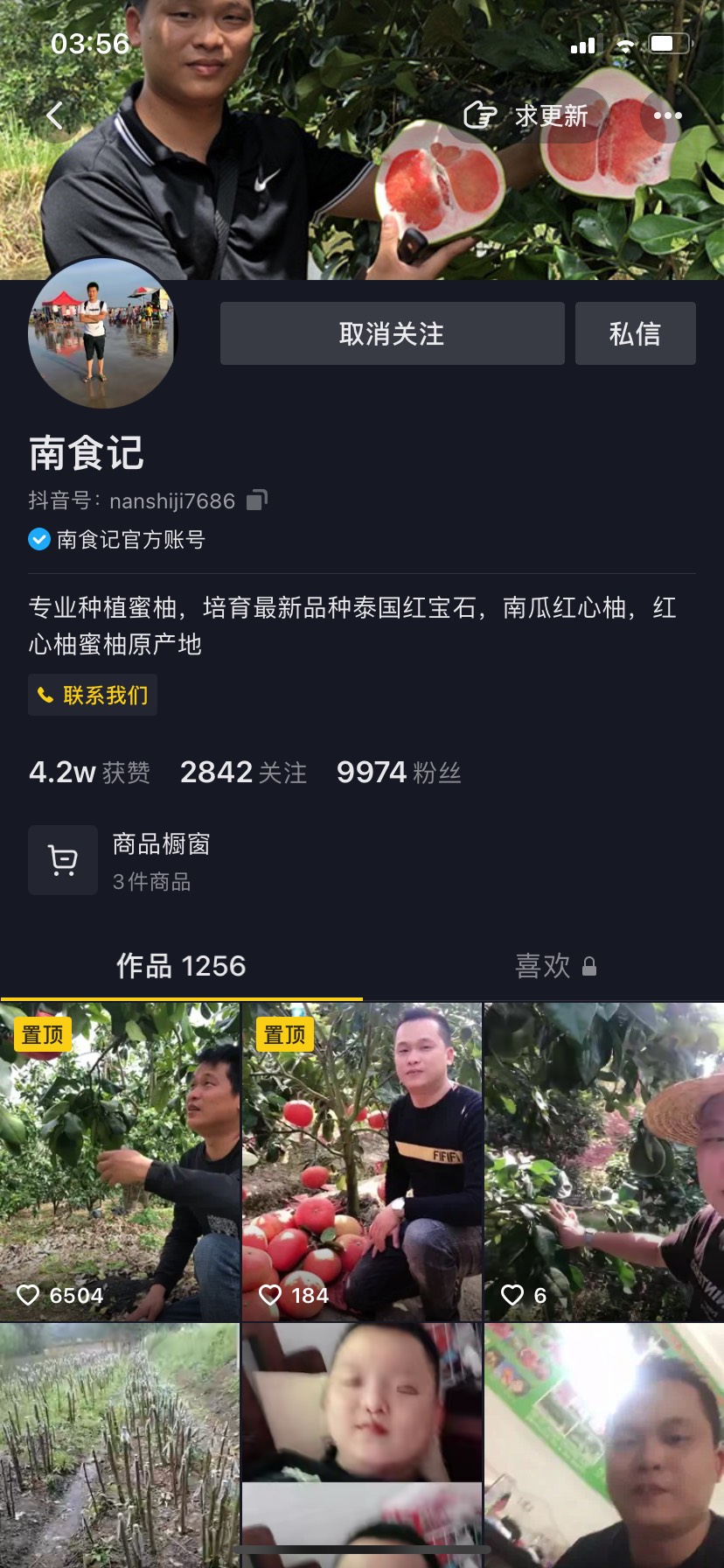Open the pinned video with 184 likes
This screenshot has height=1568, width=724.
tap(362, 1162)
